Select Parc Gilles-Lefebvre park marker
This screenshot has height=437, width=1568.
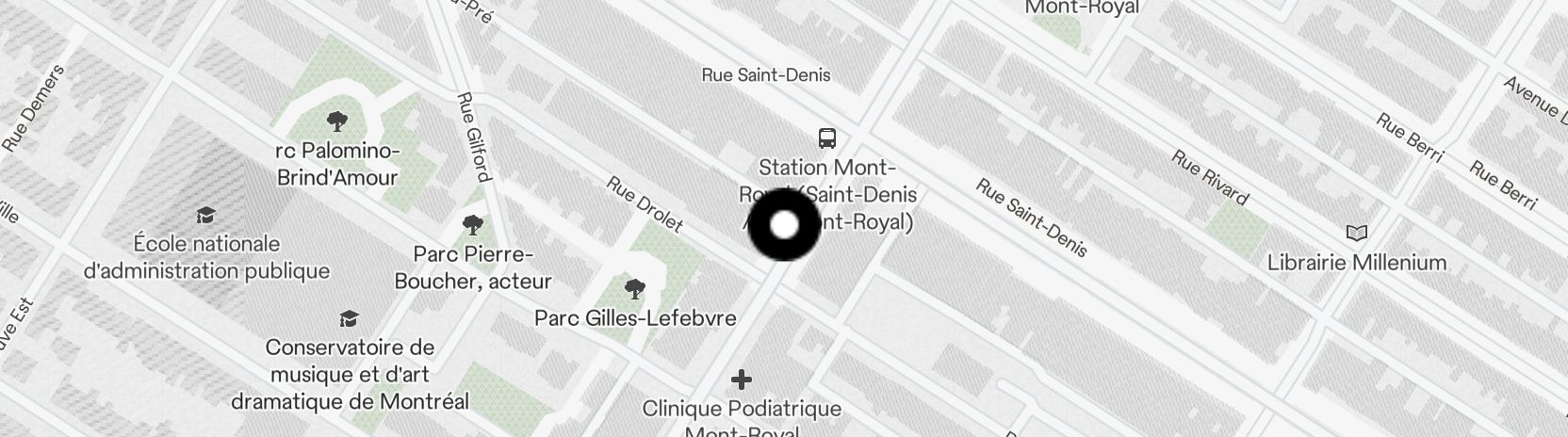(636, 288)
